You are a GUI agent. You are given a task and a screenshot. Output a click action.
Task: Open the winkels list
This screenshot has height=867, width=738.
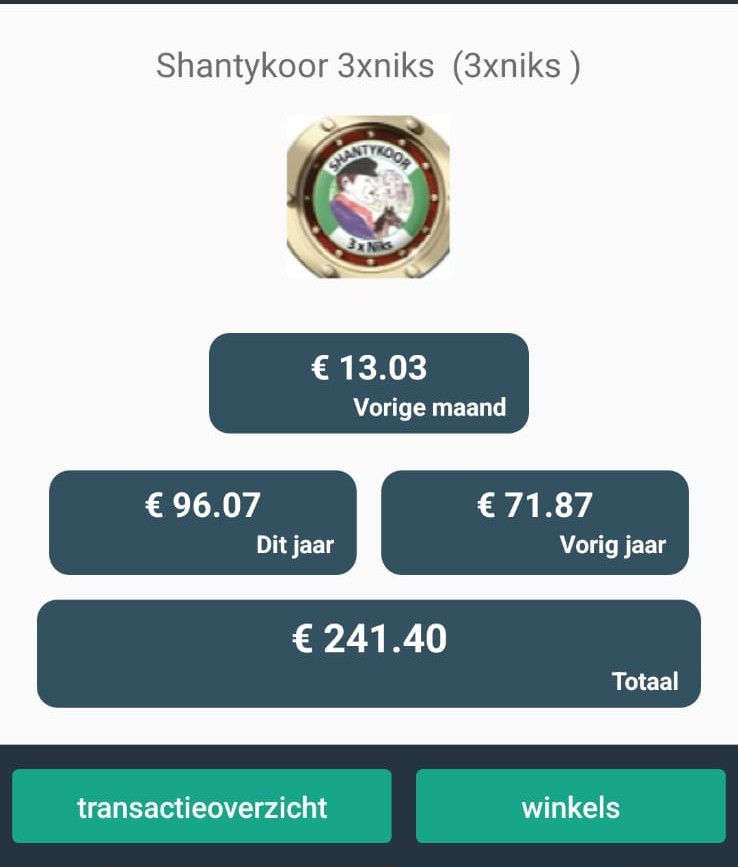[x=570, y=806]
